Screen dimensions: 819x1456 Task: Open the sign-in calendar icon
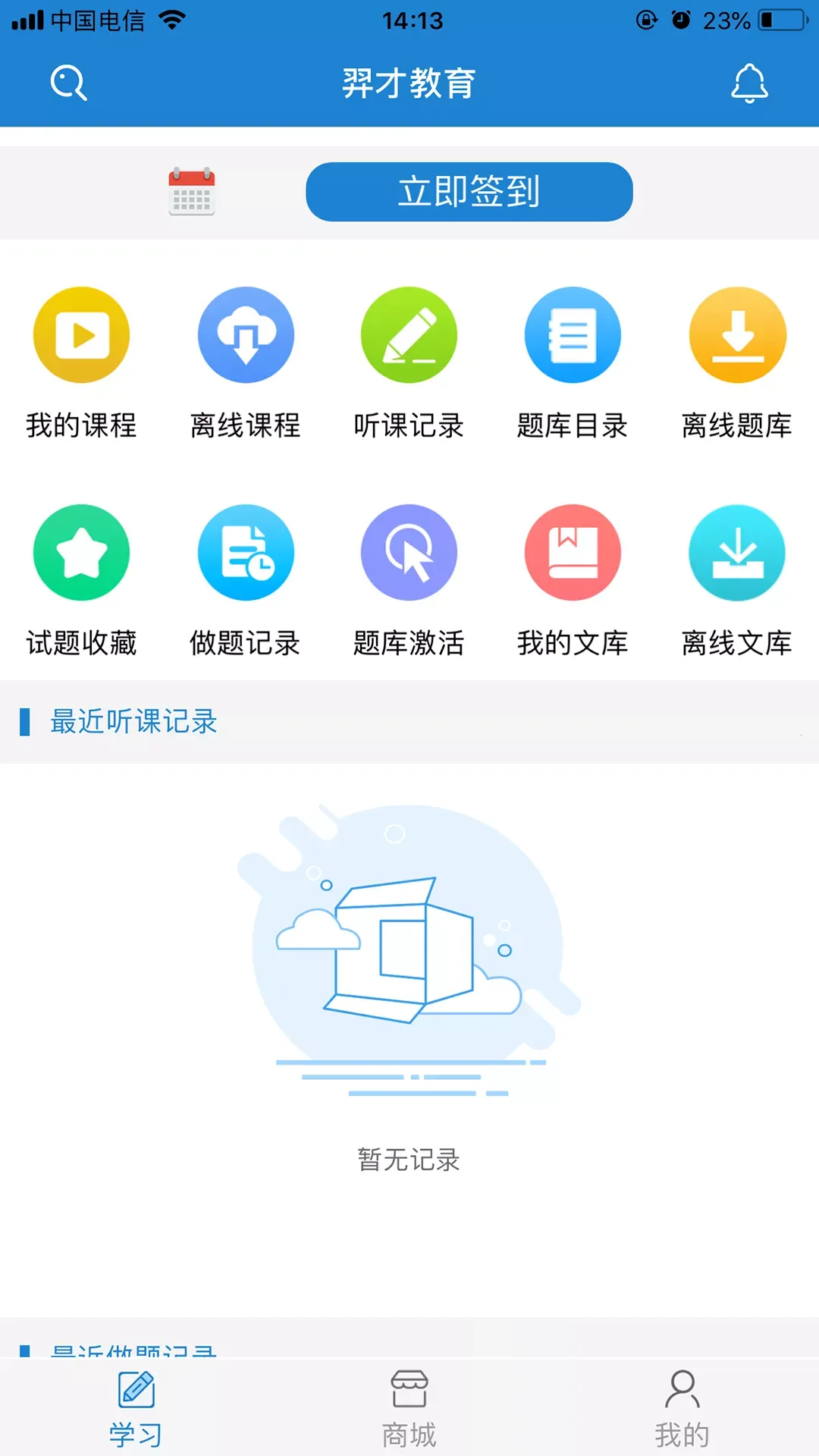click(192, 192)
